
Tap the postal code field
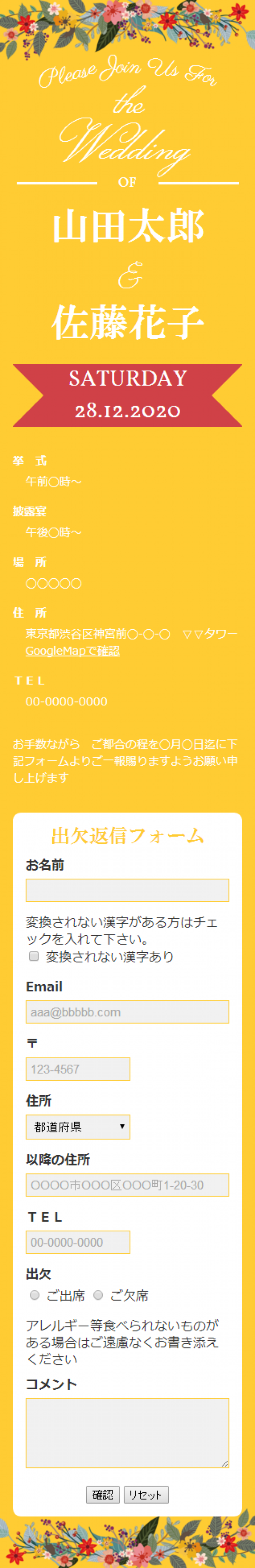(78, 1069)
